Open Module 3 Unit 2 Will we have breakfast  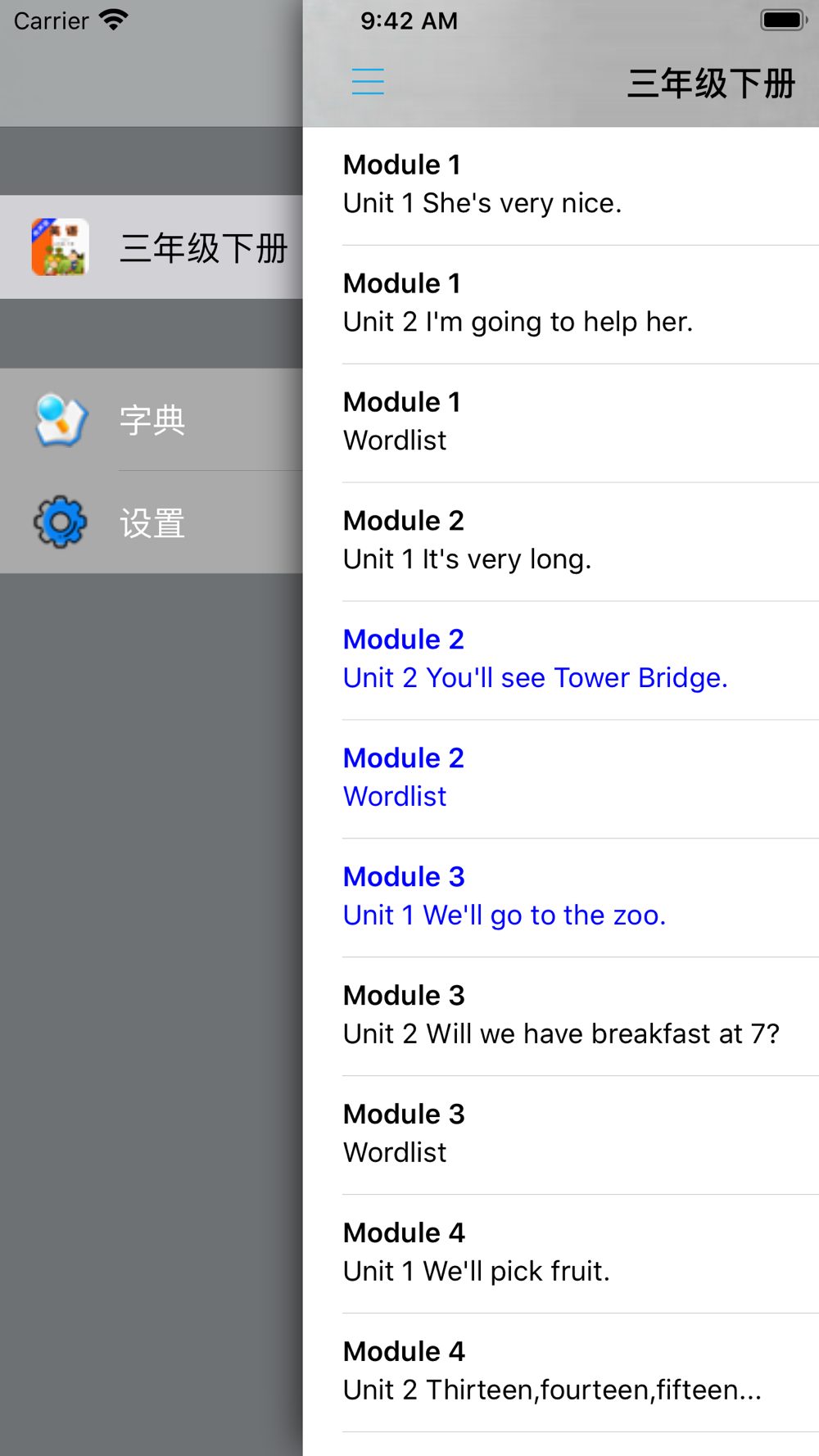tap(561, 1017)
